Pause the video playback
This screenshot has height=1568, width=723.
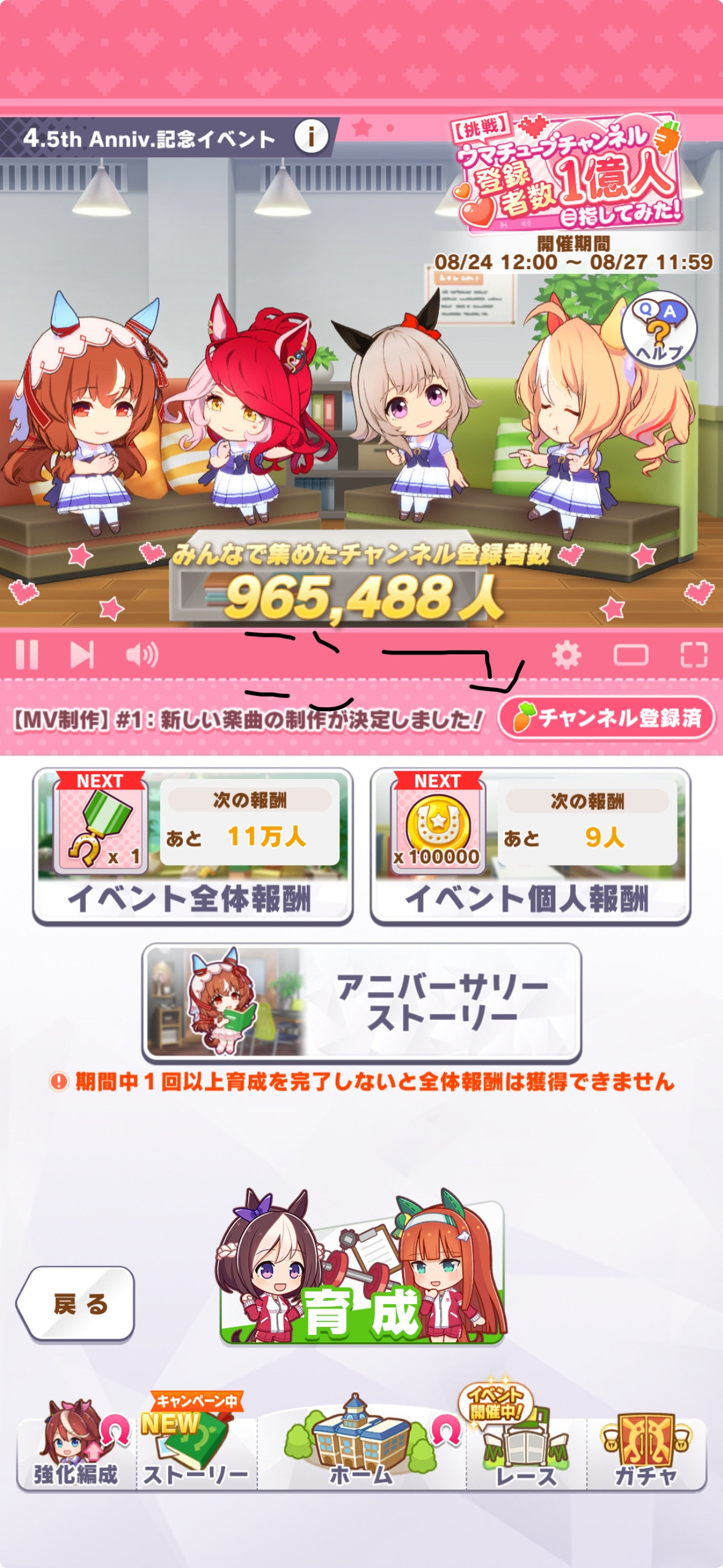[x=27, y=655]
